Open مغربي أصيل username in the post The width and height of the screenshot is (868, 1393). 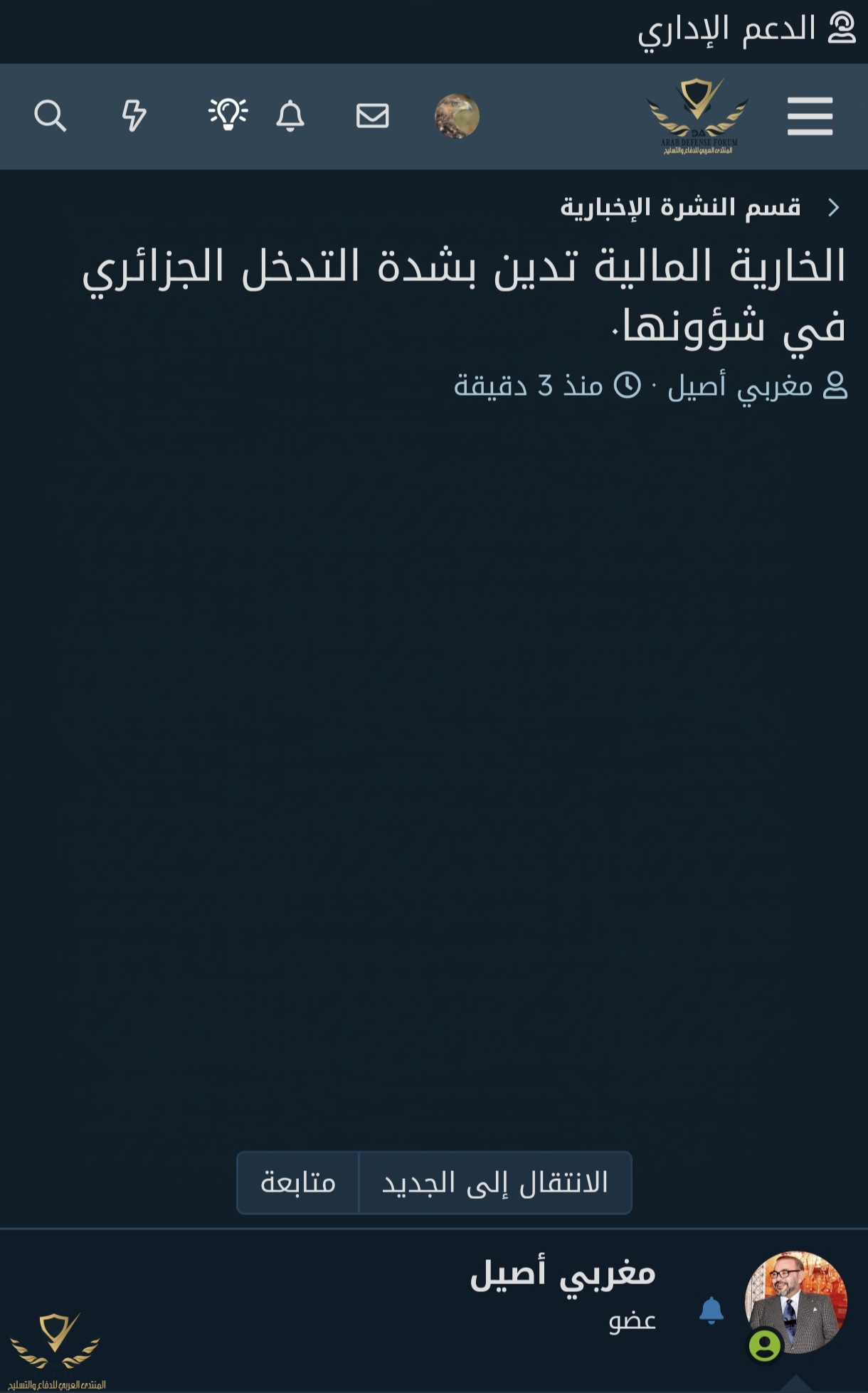click(562, 1274)
